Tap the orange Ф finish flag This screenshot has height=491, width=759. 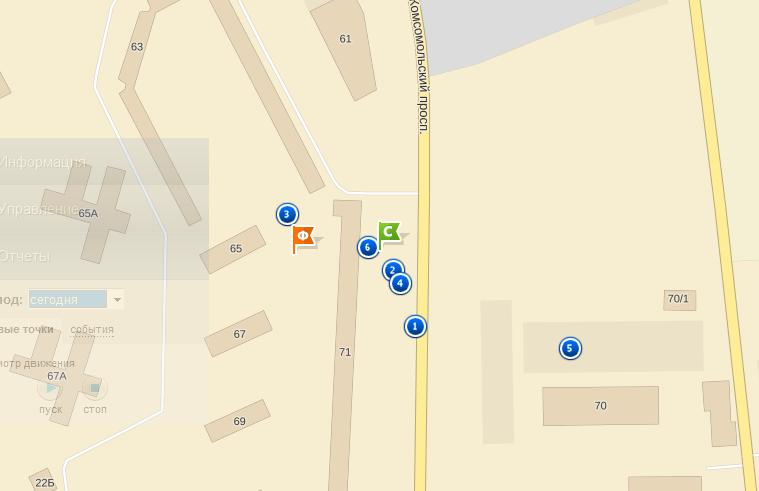304,238
